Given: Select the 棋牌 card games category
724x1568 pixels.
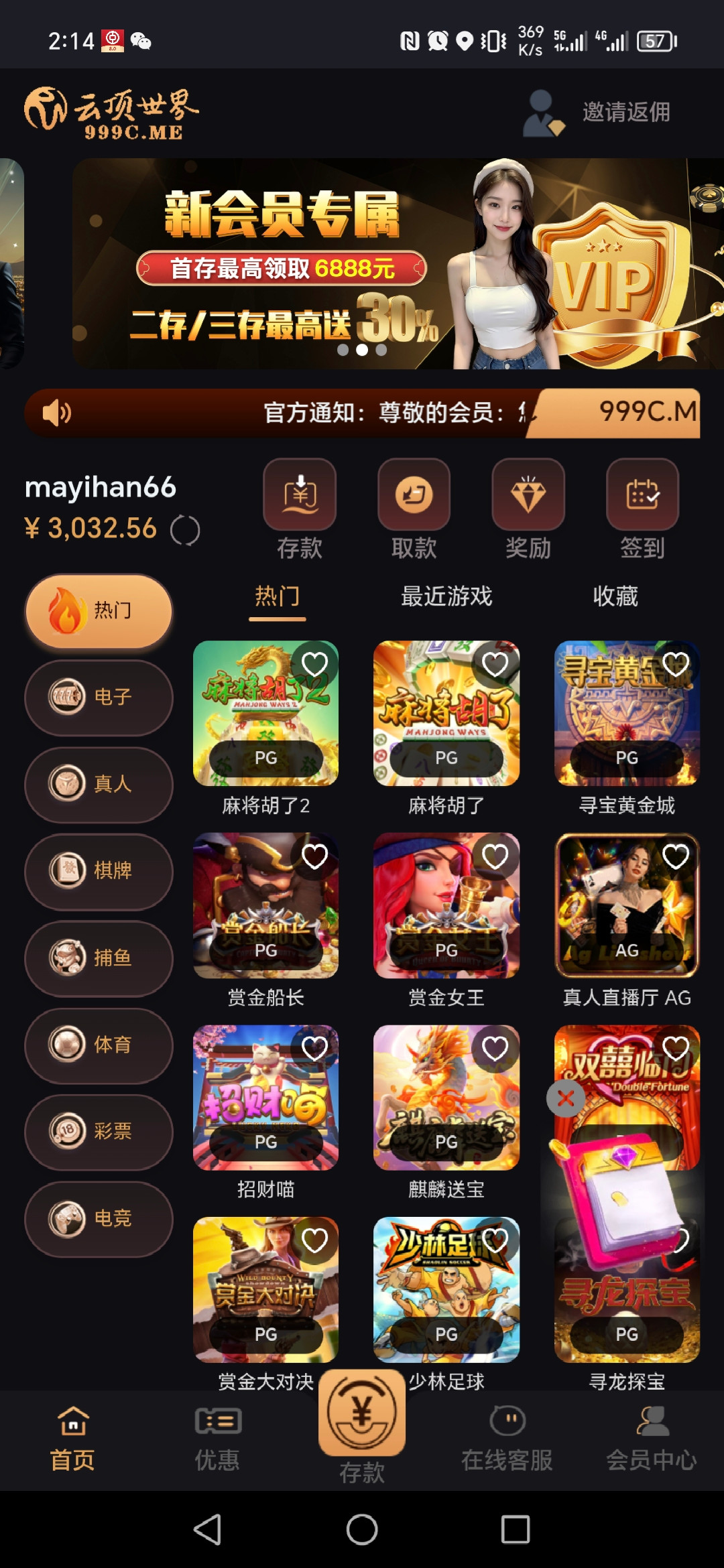Looking at the screenshot, I should tap(99, 870).
